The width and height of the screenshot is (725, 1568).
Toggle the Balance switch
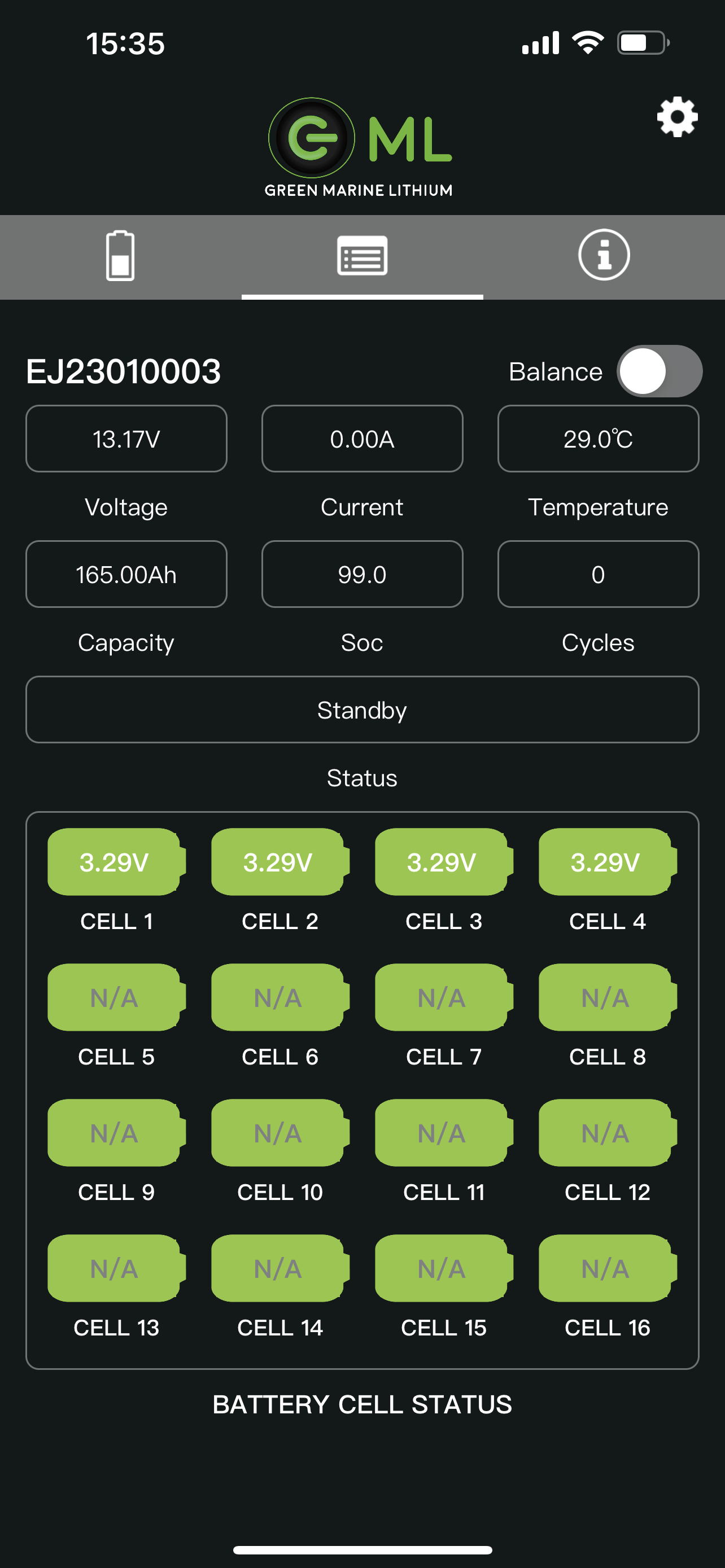[660, 371]
